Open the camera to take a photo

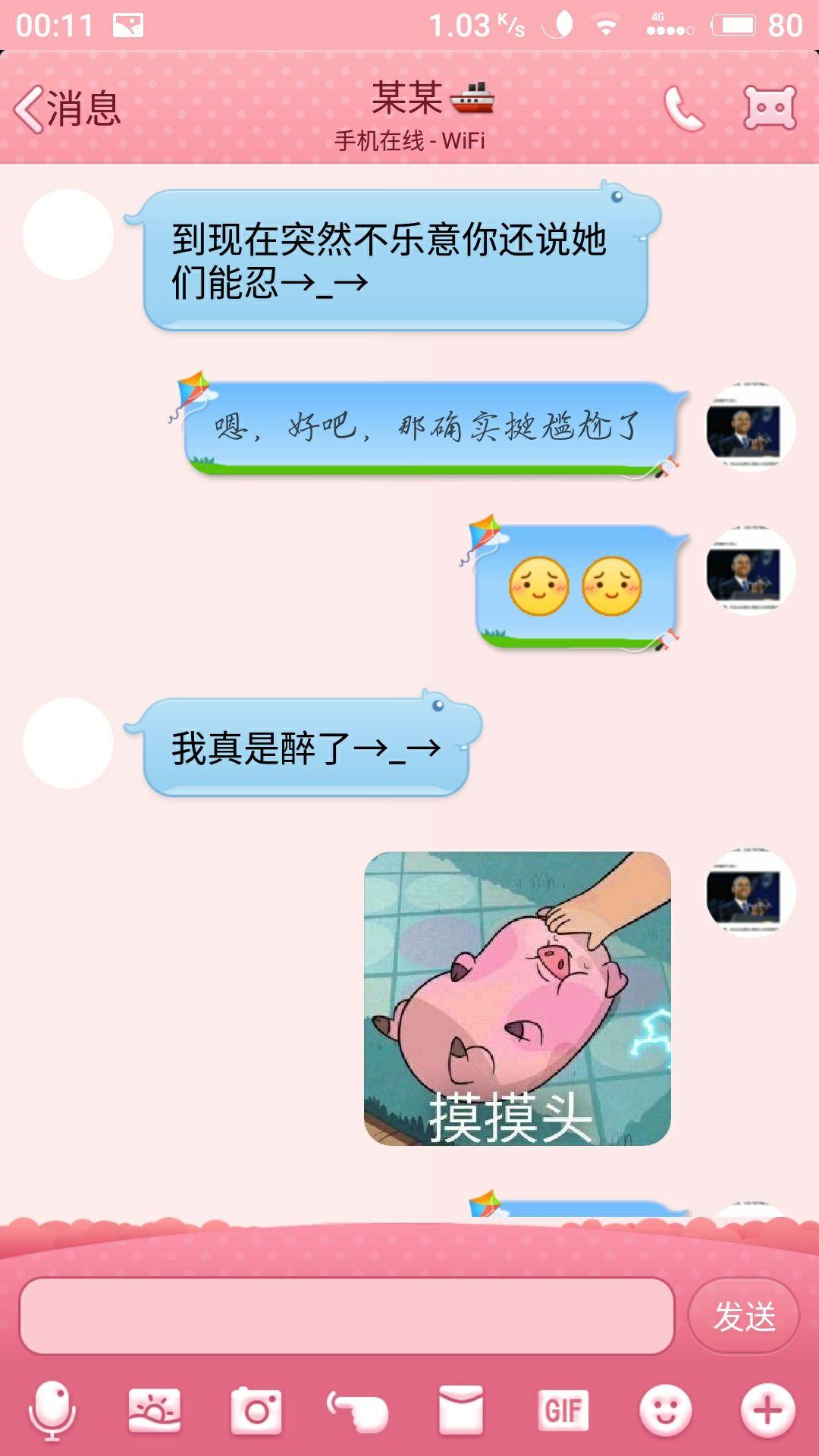(256, 1410)
